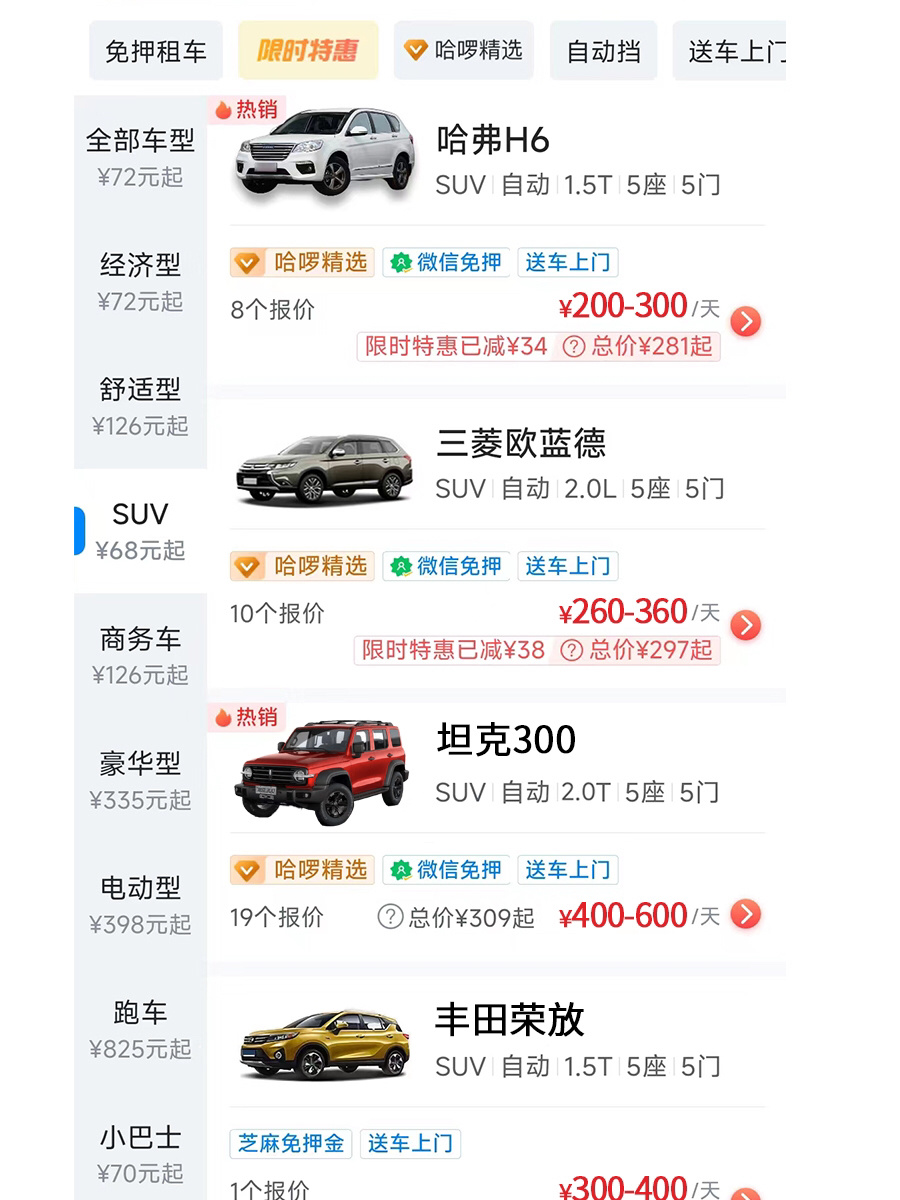Open the 哈弗H6 car listing
Viewport: 900px width, 1200px height.
(493, 142)
